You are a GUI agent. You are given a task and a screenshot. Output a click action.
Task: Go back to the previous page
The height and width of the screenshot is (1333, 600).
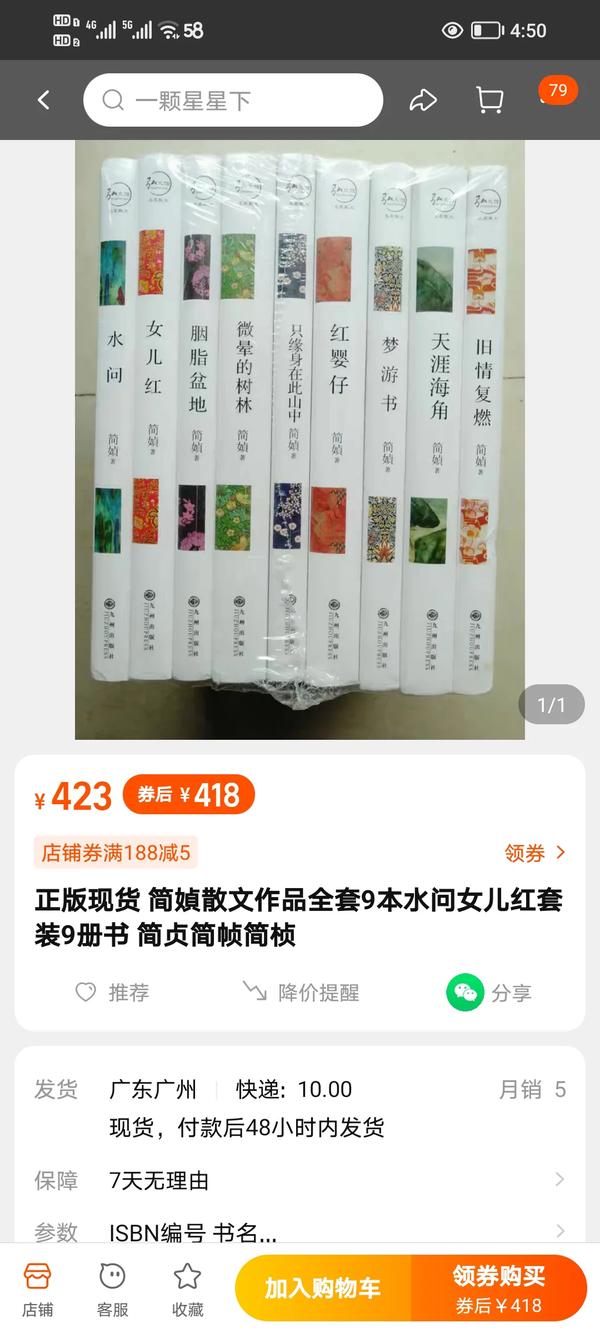click(x=43, y=100)
